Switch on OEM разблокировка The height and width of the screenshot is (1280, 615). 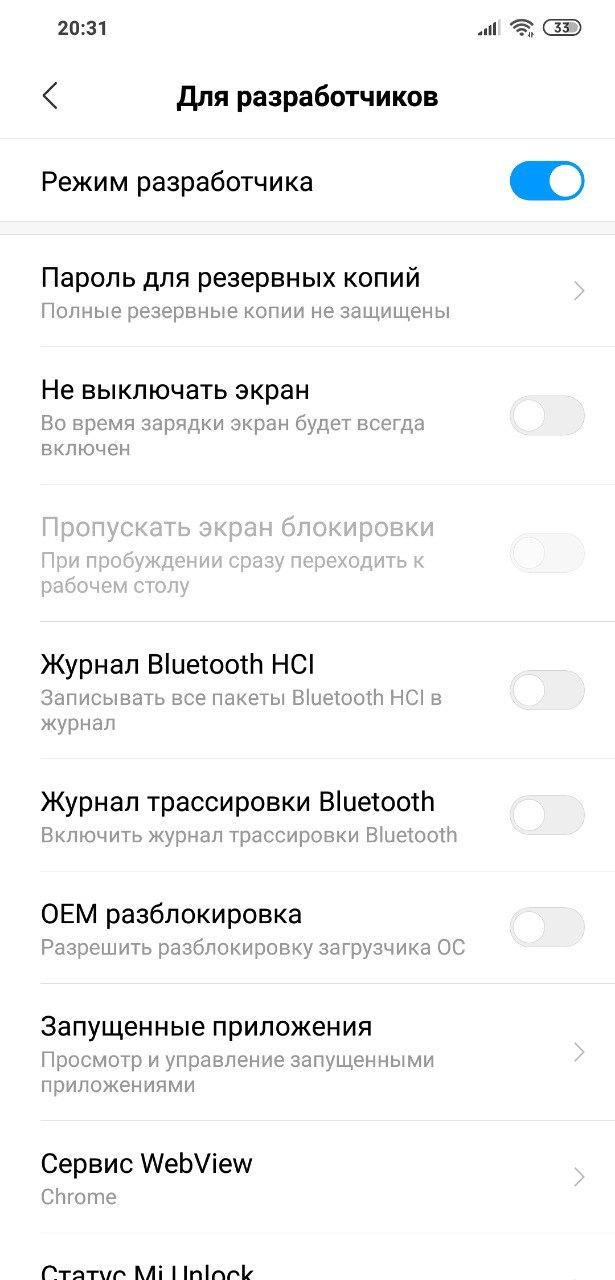tap(547, 927)
